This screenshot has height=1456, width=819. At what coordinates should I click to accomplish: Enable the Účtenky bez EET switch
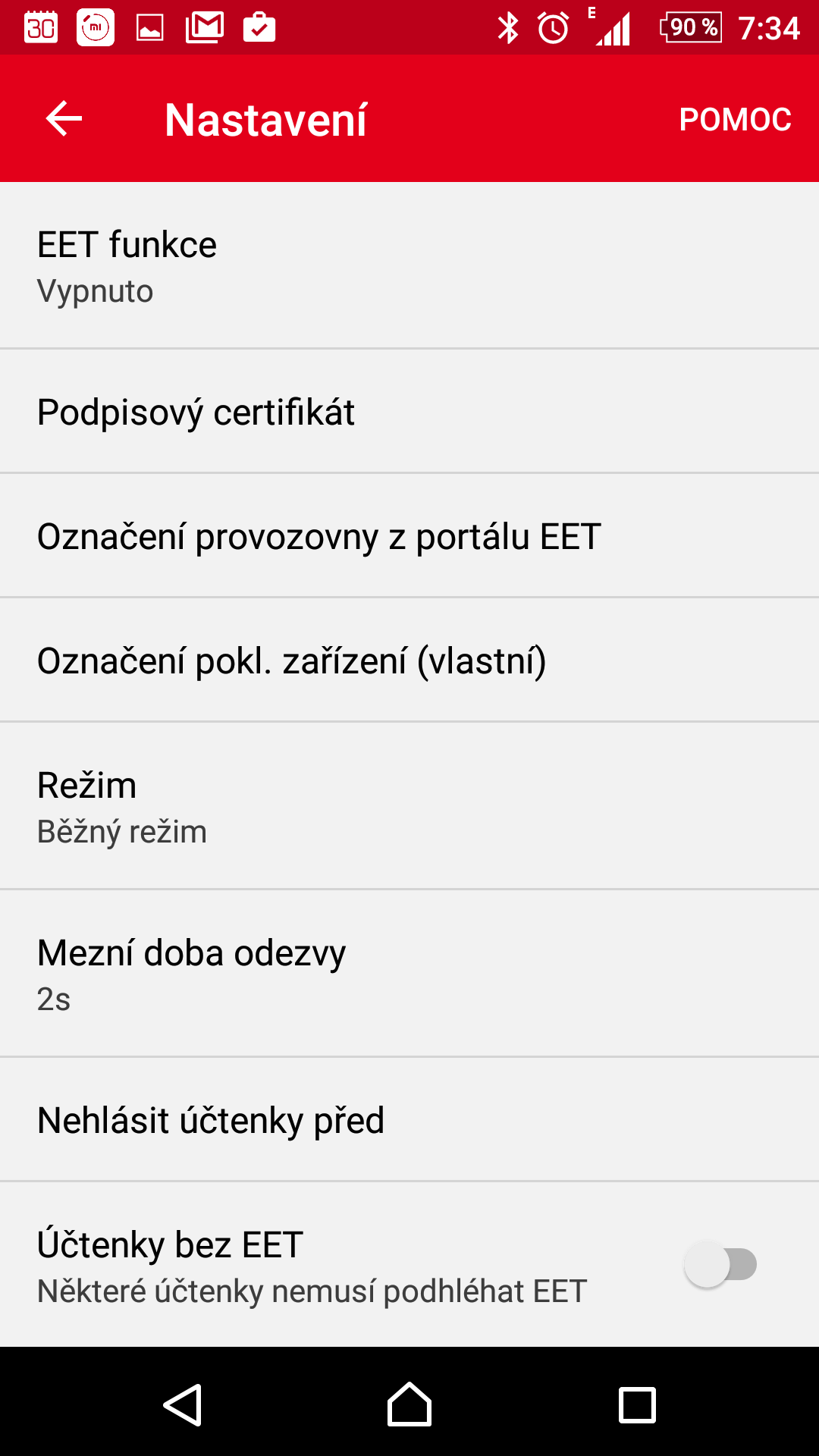point(720,1264)
